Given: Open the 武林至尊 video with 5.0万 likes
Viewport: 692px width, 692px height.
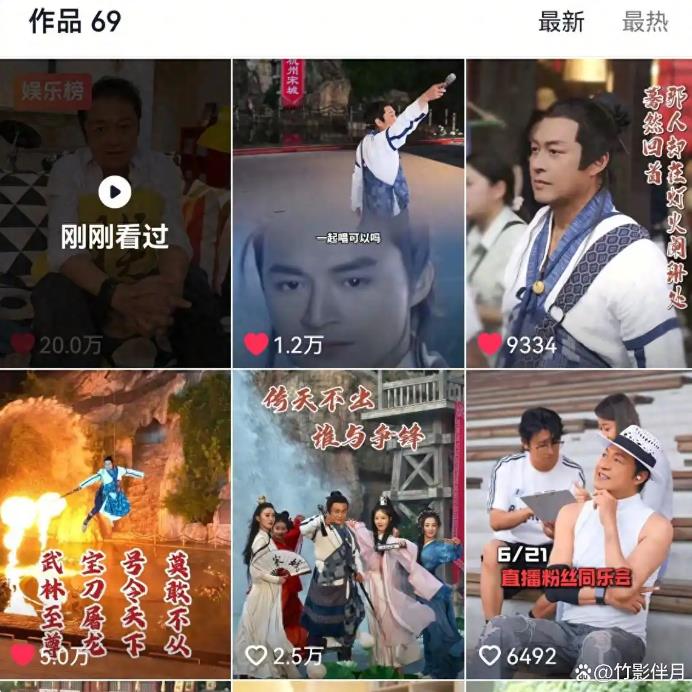Looking at the screenshot, I should pos(115,525).
